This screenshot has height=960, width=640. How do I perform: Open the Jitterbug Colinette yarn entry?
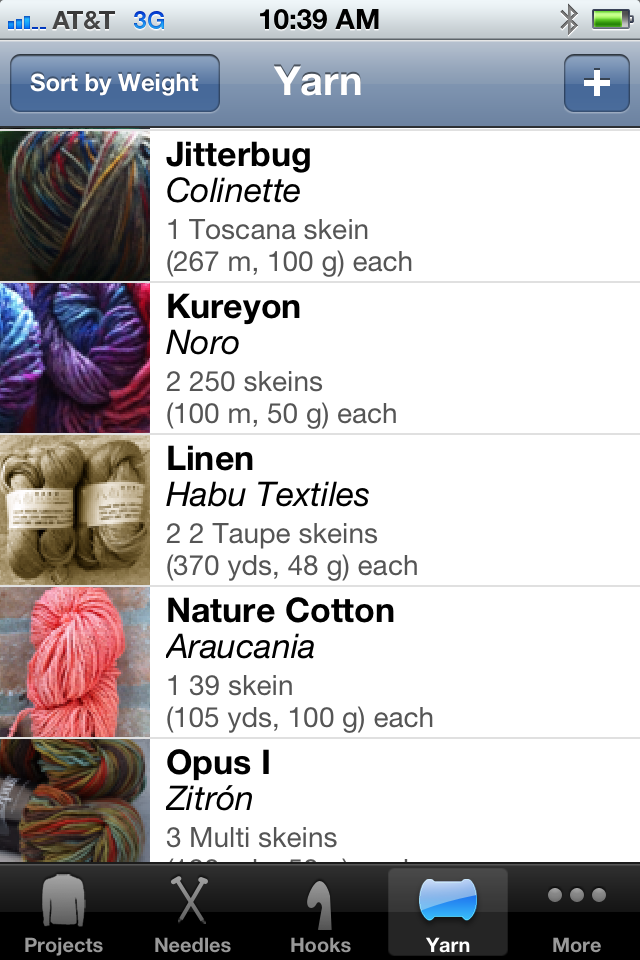coord(320,206)
